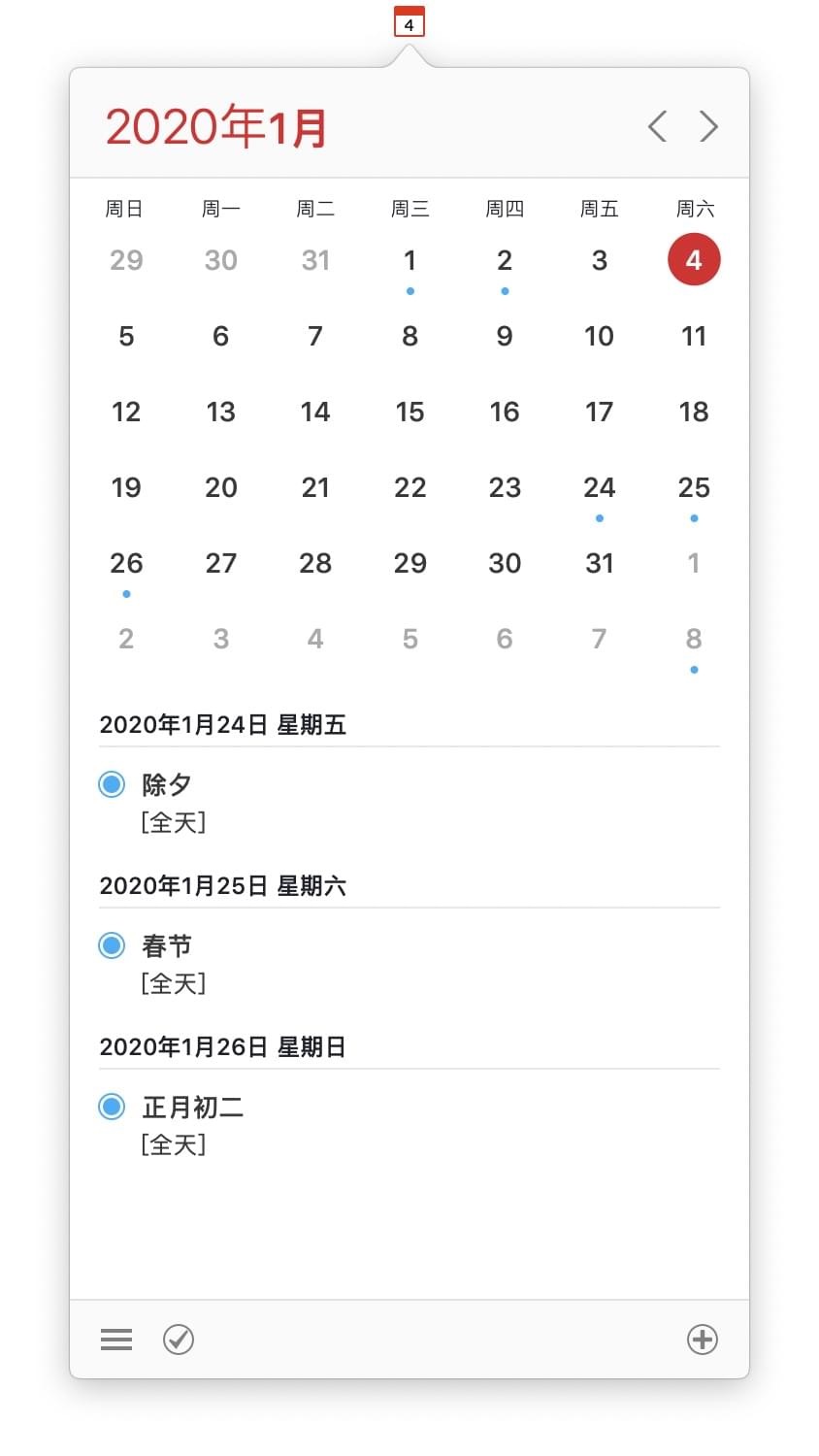
Task: Toggle the blue circle next to 正月初二
Action: pyautogui.click(x=111, y=1107)
